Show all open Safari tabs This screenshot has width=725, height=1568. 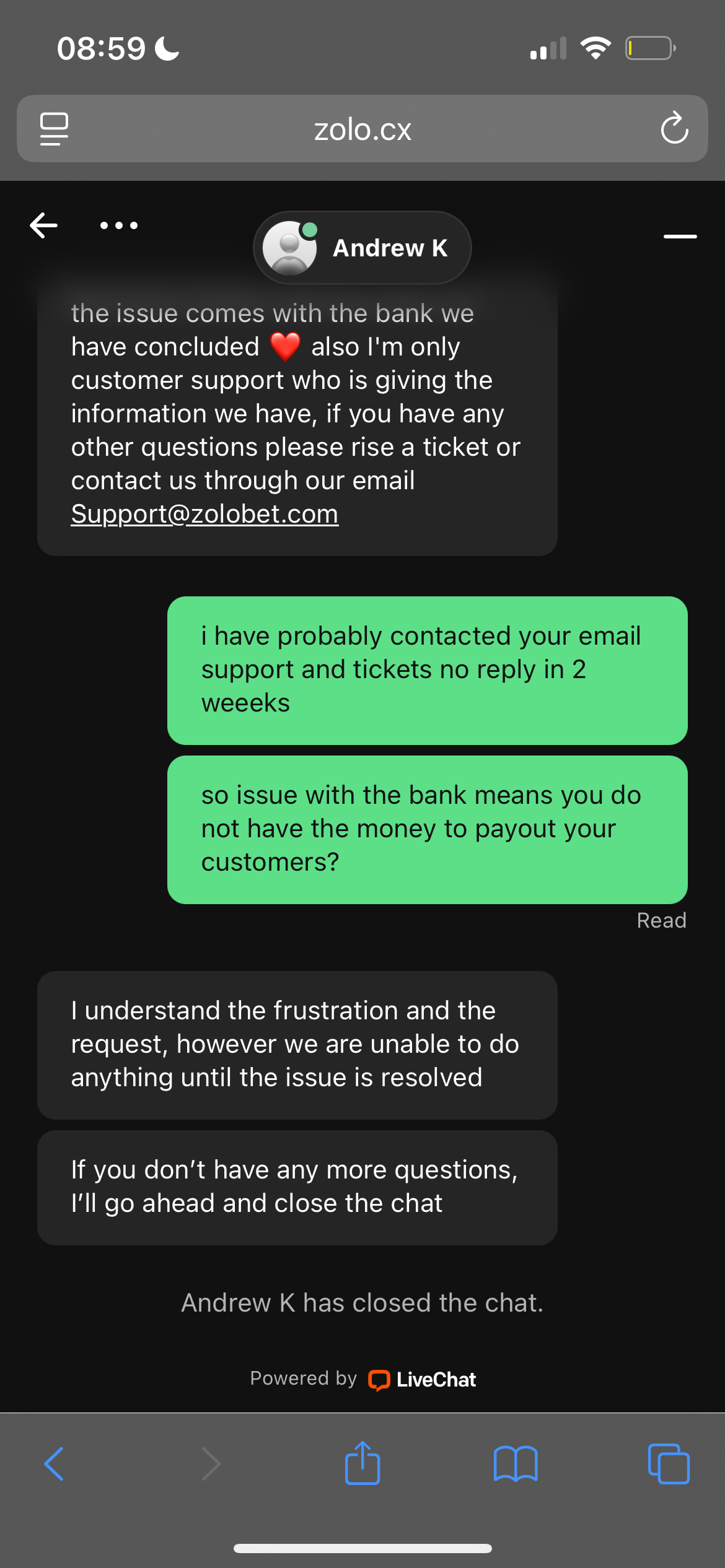click(668, 1464)
